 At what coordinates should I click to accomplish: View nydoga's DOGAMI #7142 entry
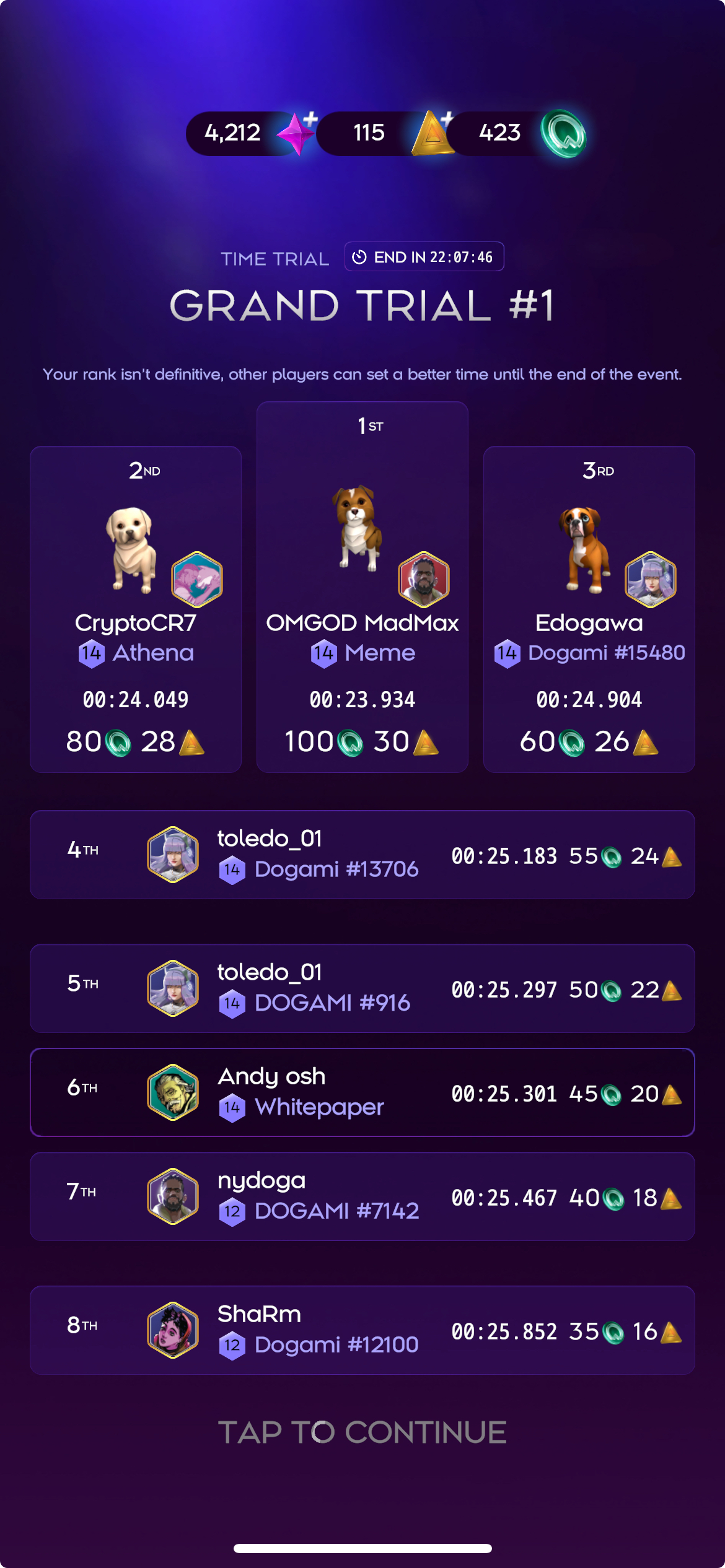(x=362, y=1196)
